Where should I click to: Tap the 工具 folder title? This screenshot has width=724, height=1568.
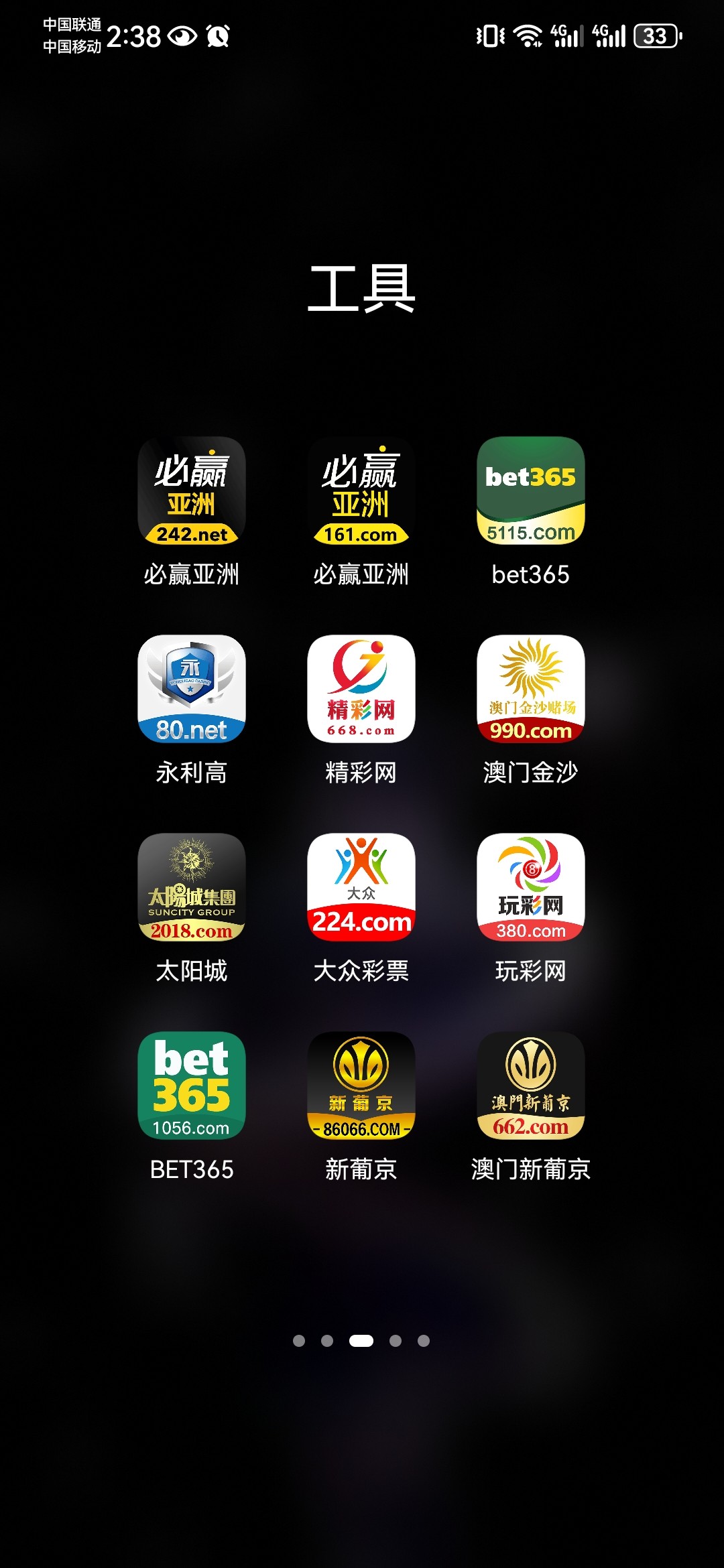[361, 288]
